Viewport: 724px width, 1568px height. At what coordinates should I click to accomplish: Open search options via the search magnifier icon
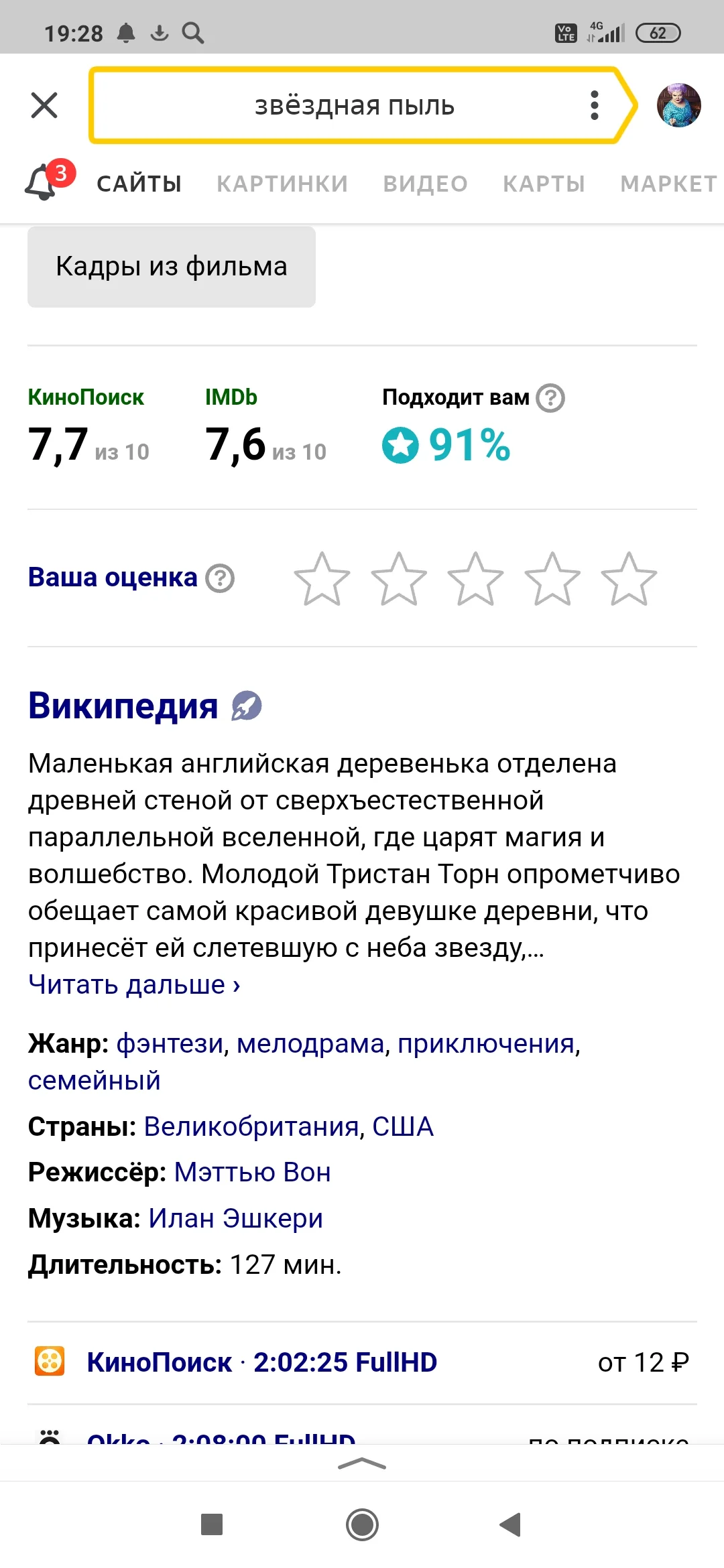pyautogui.click(x=194, y=31)
